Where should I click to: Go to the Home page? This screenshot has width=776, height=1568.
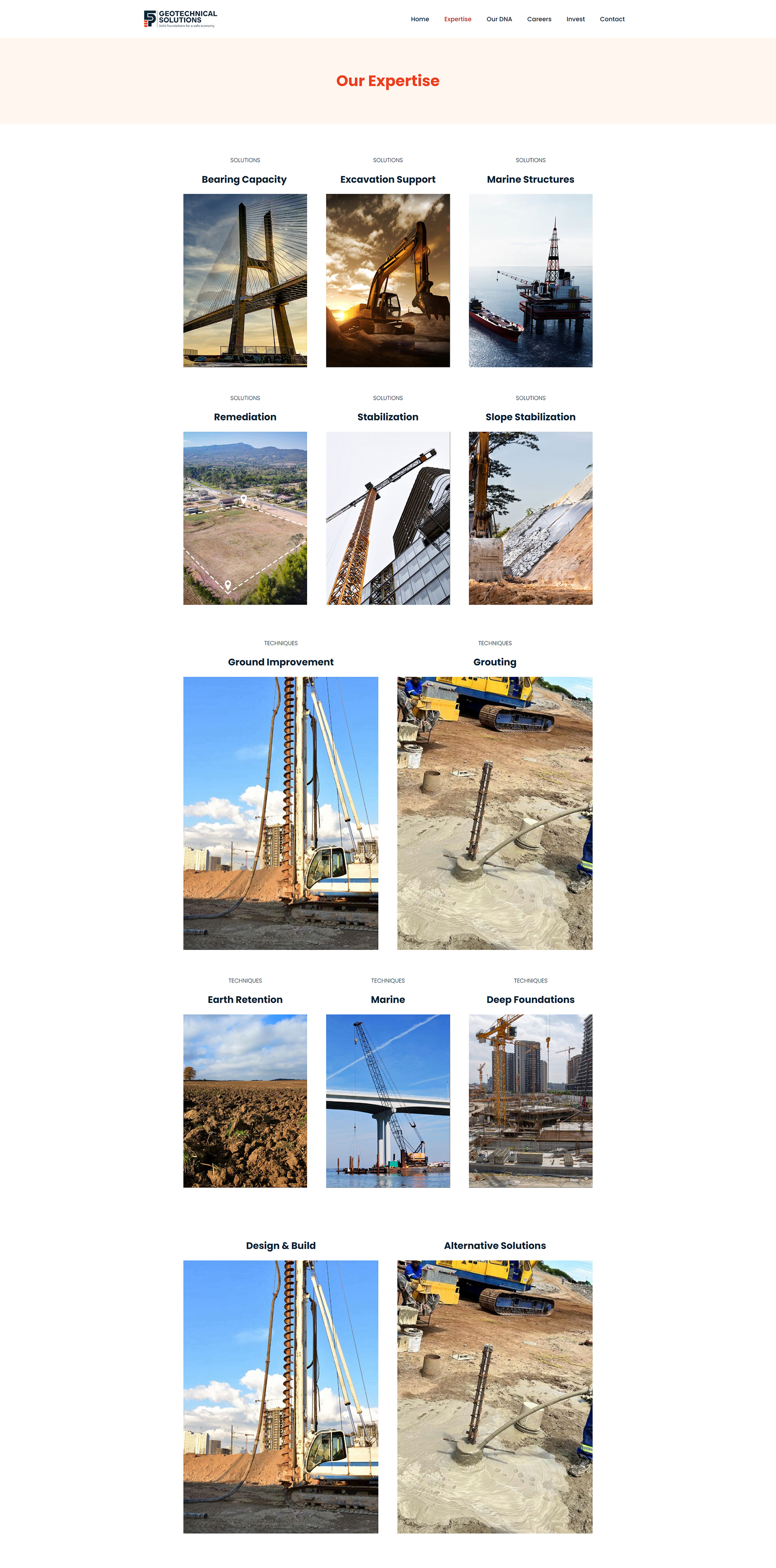[420, 19]
